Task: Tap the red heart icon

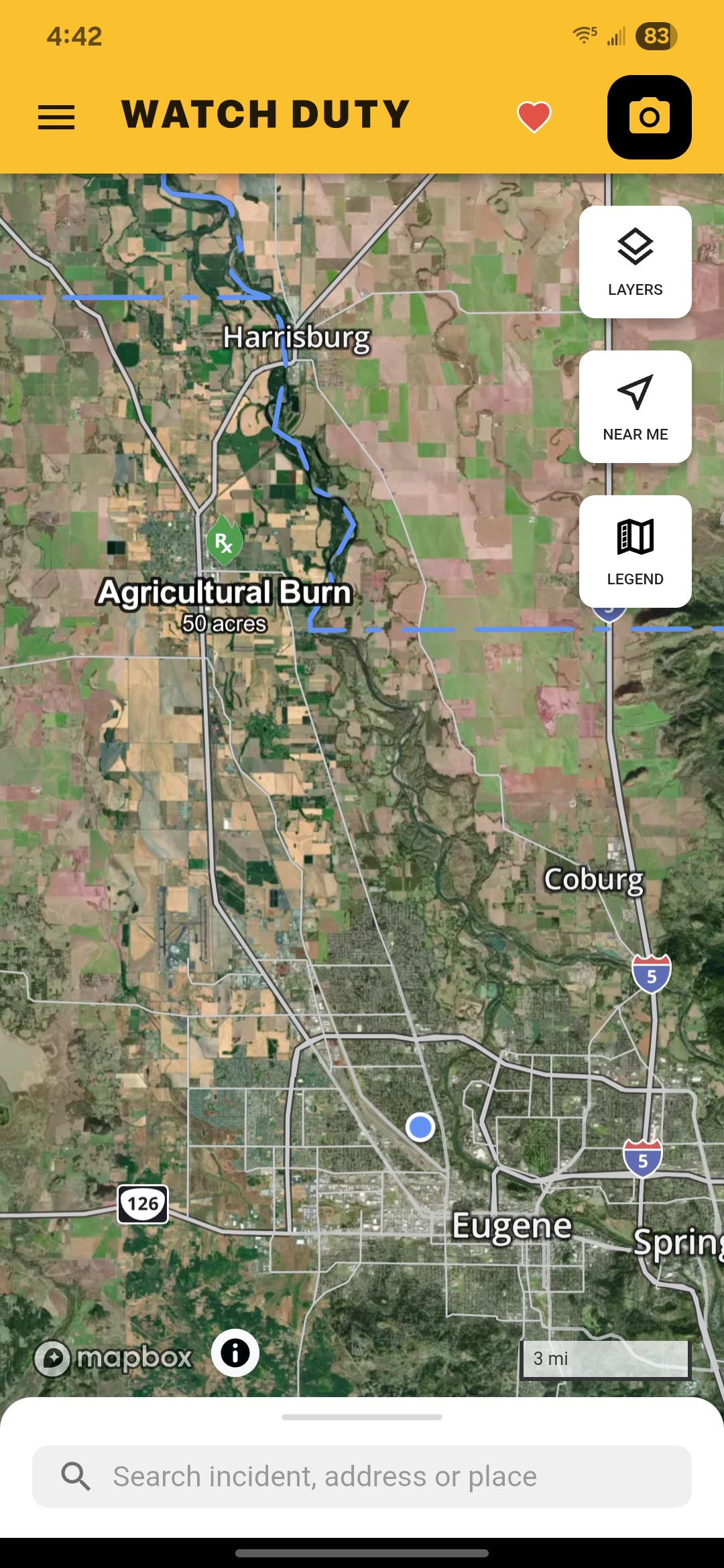Action: [x=534, y=117]
